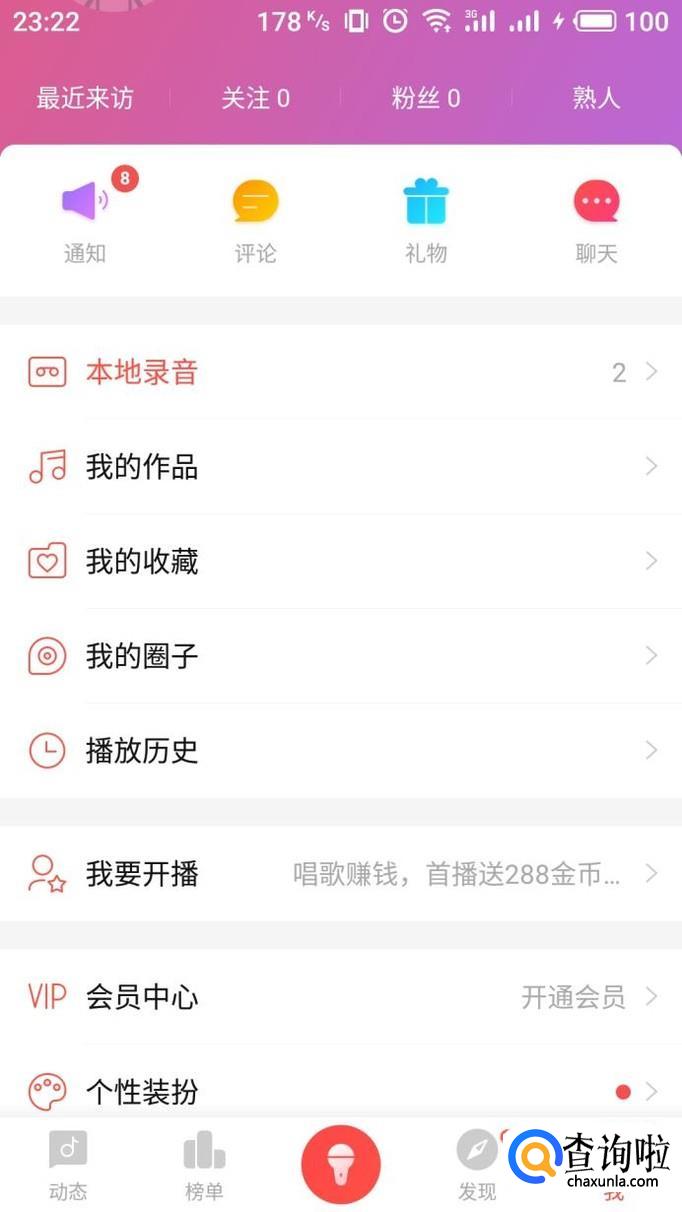
Task: Open 我要开播 to start broadcasting
Action: (341, 874)
